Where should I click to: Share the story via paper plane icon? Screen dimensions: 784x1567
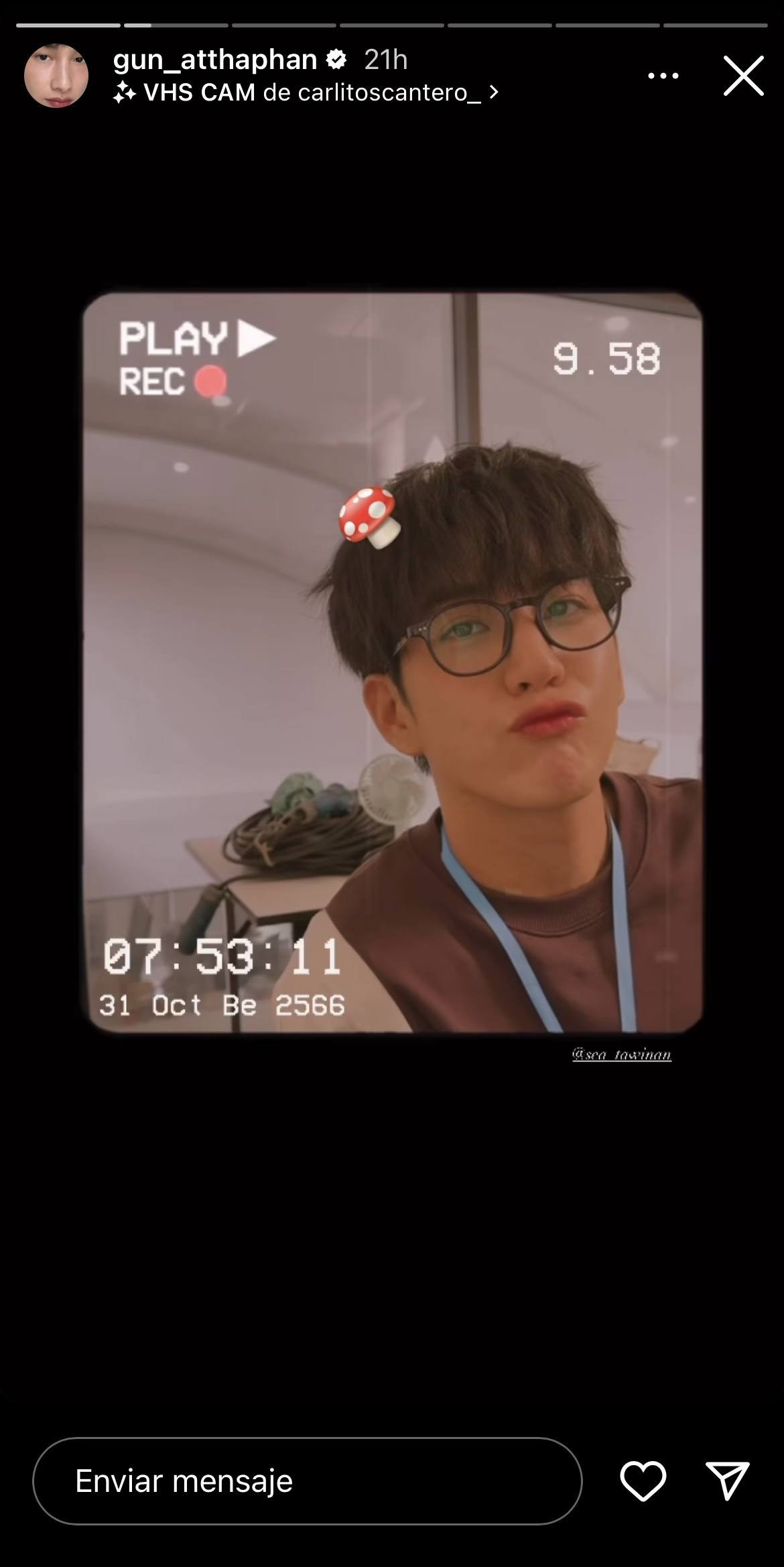[x=727, y=1481]
